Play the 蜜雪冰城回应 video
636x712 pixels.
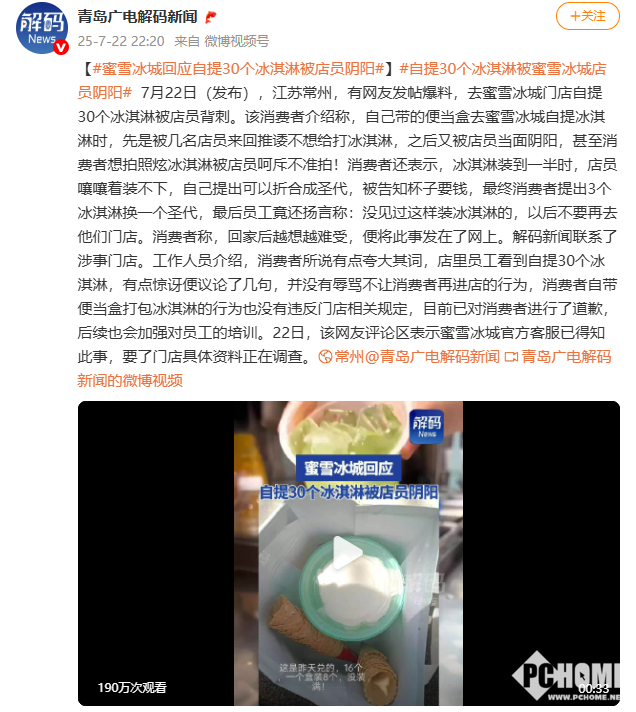(x=348, y=552)
